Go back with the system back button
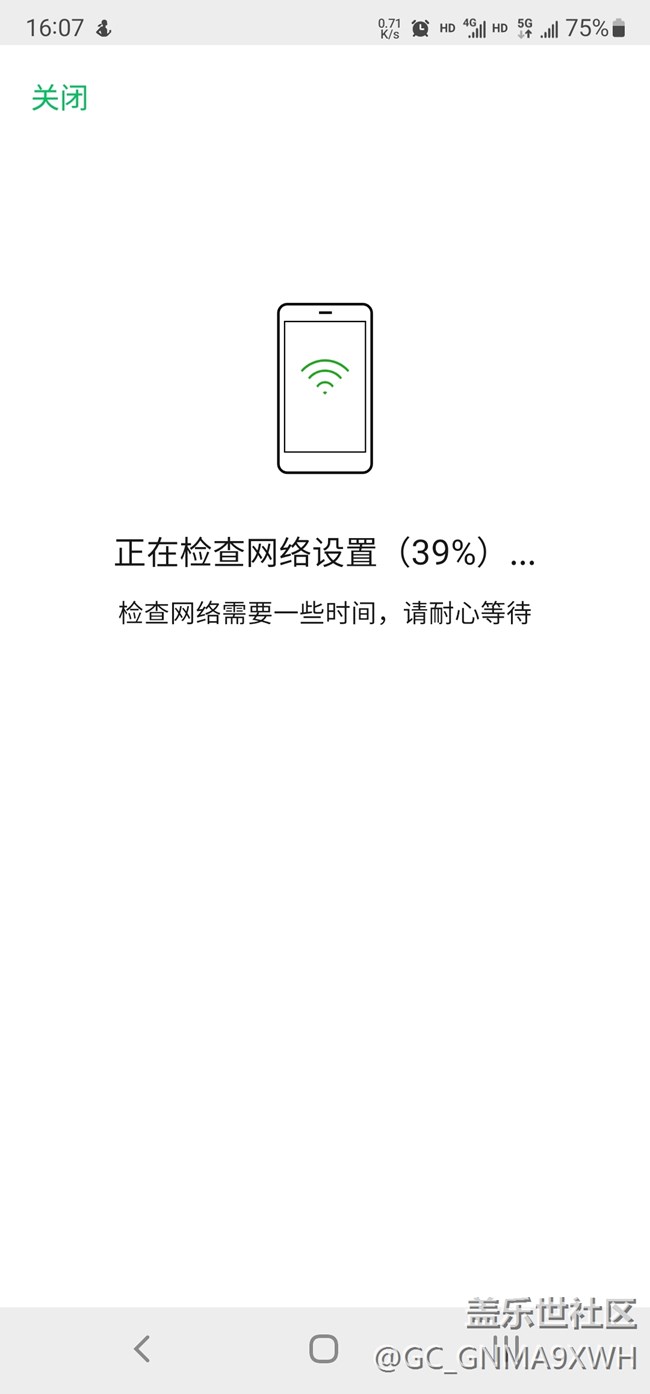Viewport: 650px width, 1394px height. pos(142,1349)
